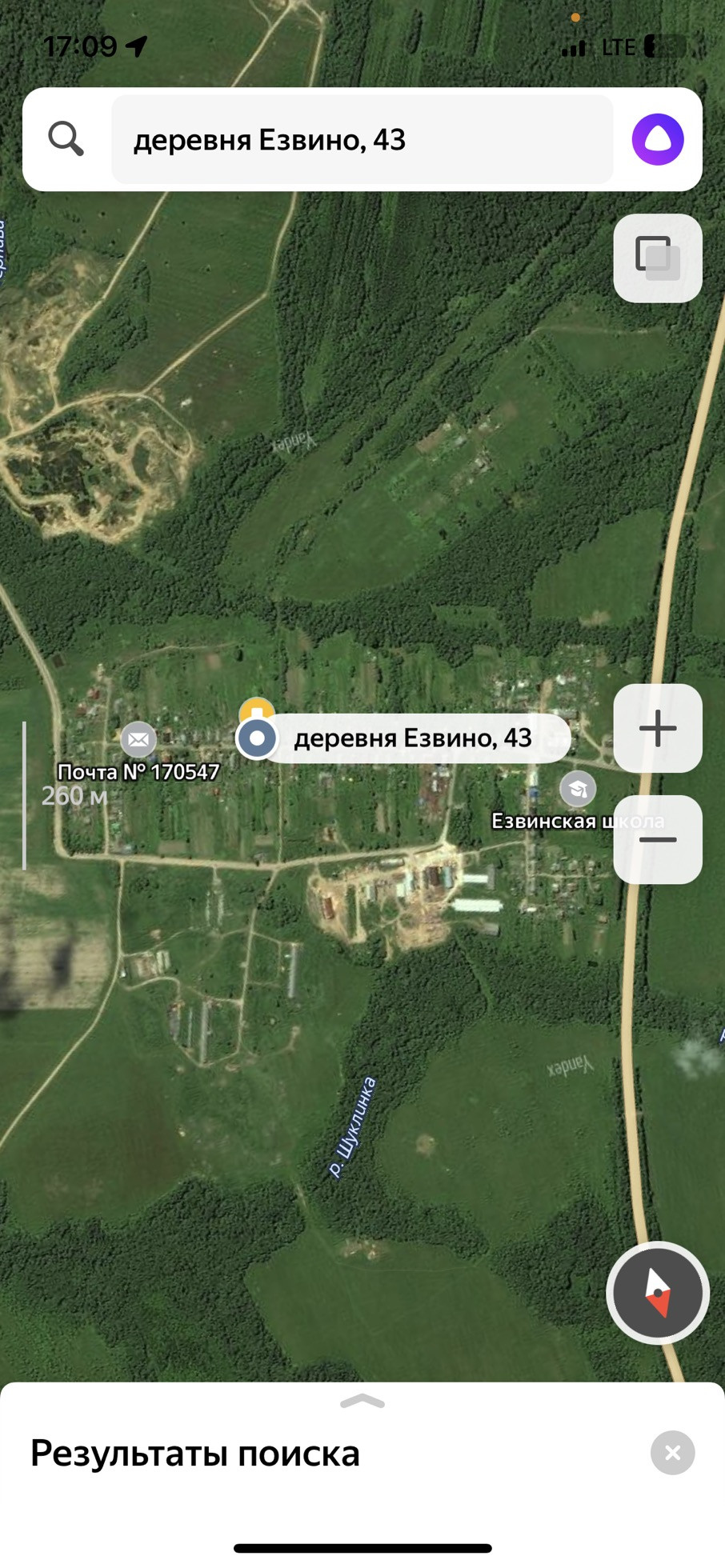Close the search results panel

(673, 1453)
